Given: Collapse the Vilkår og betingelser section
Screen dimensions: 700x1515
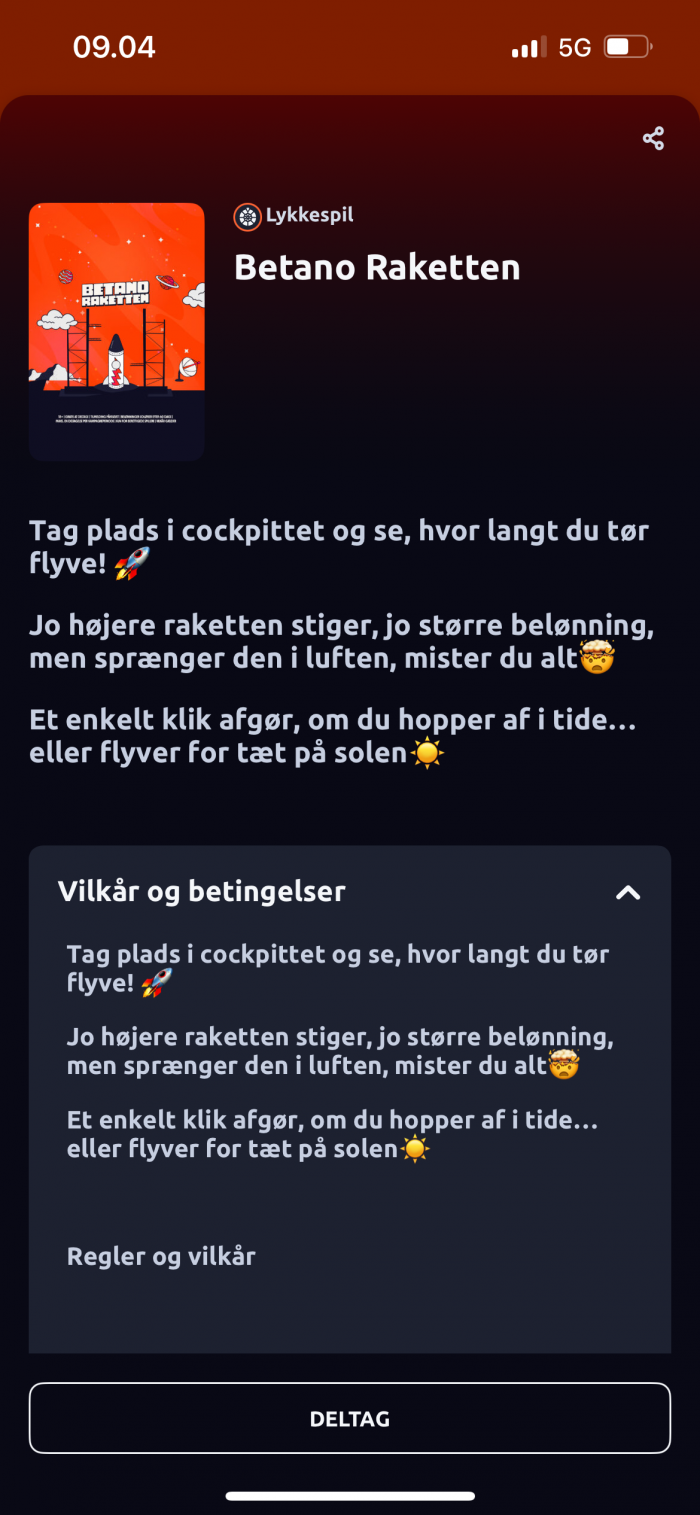Looking at the screenshot, I should tap(627, 892).
